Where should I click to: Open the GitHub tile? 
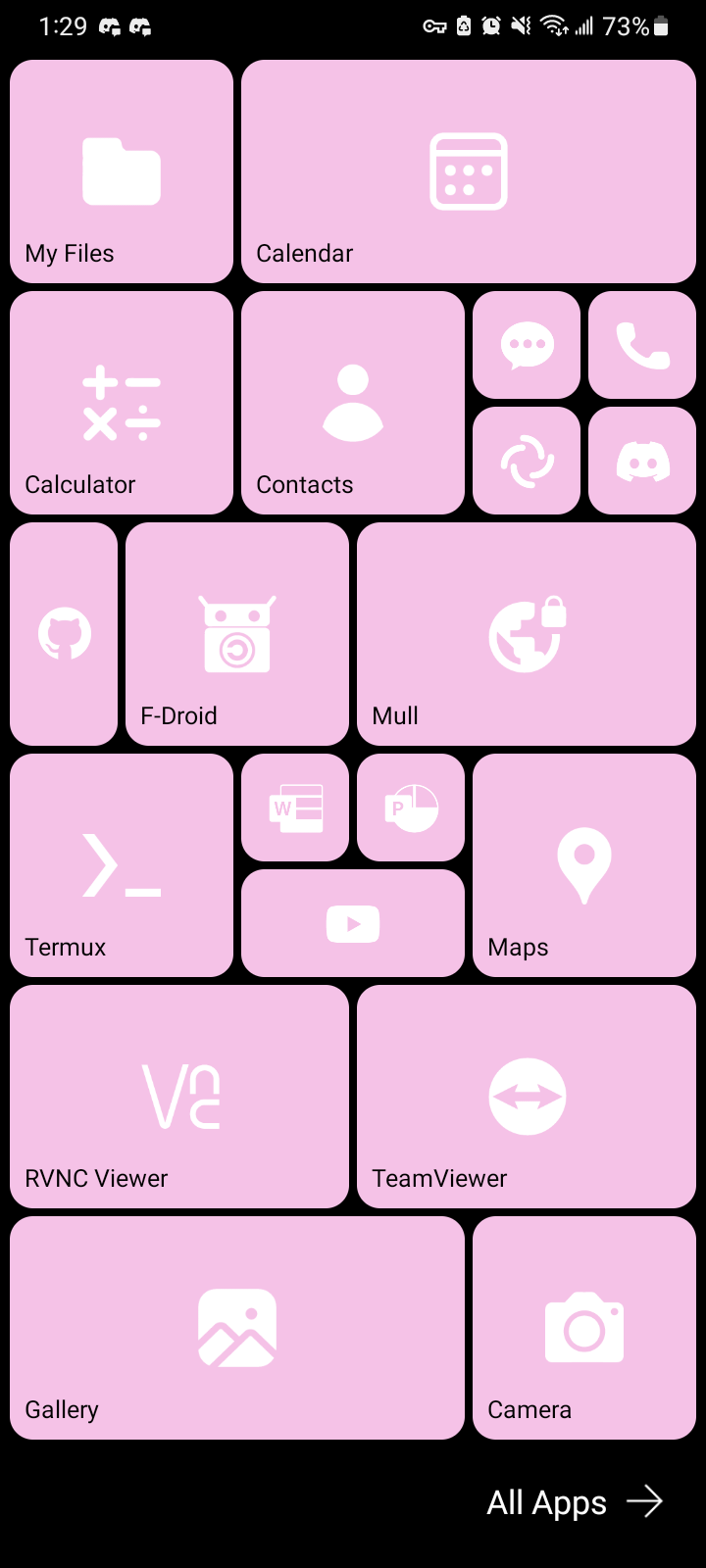coord(64,634)
